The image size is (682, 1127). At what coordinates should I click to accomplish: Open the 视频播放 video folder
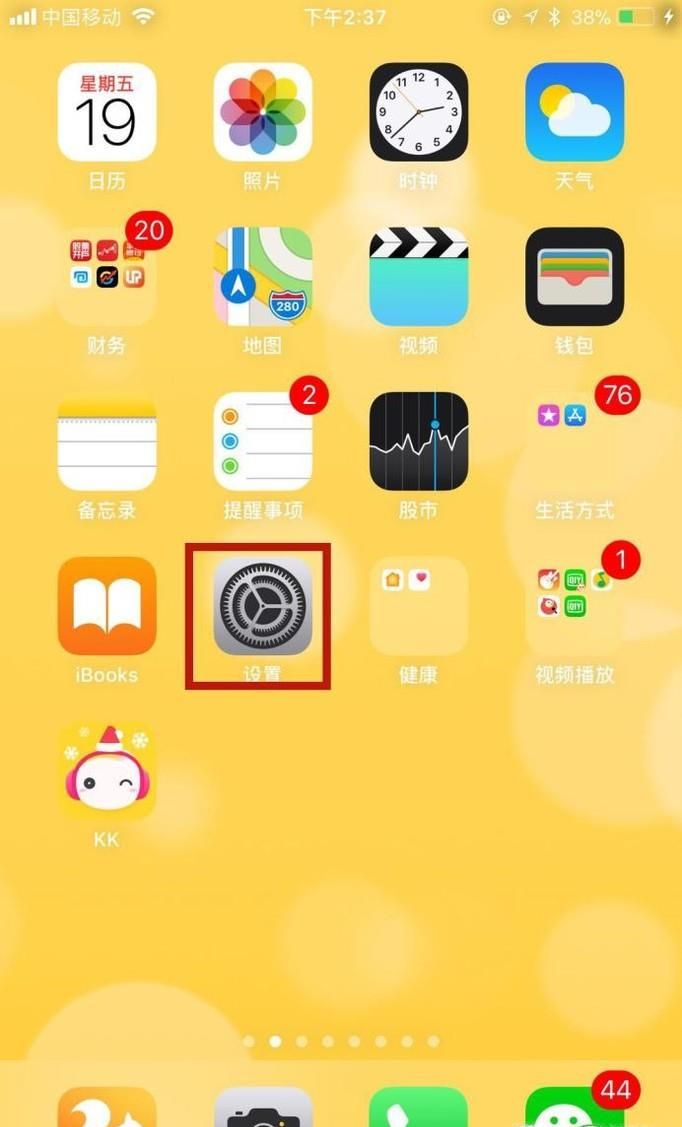(574, 606)
